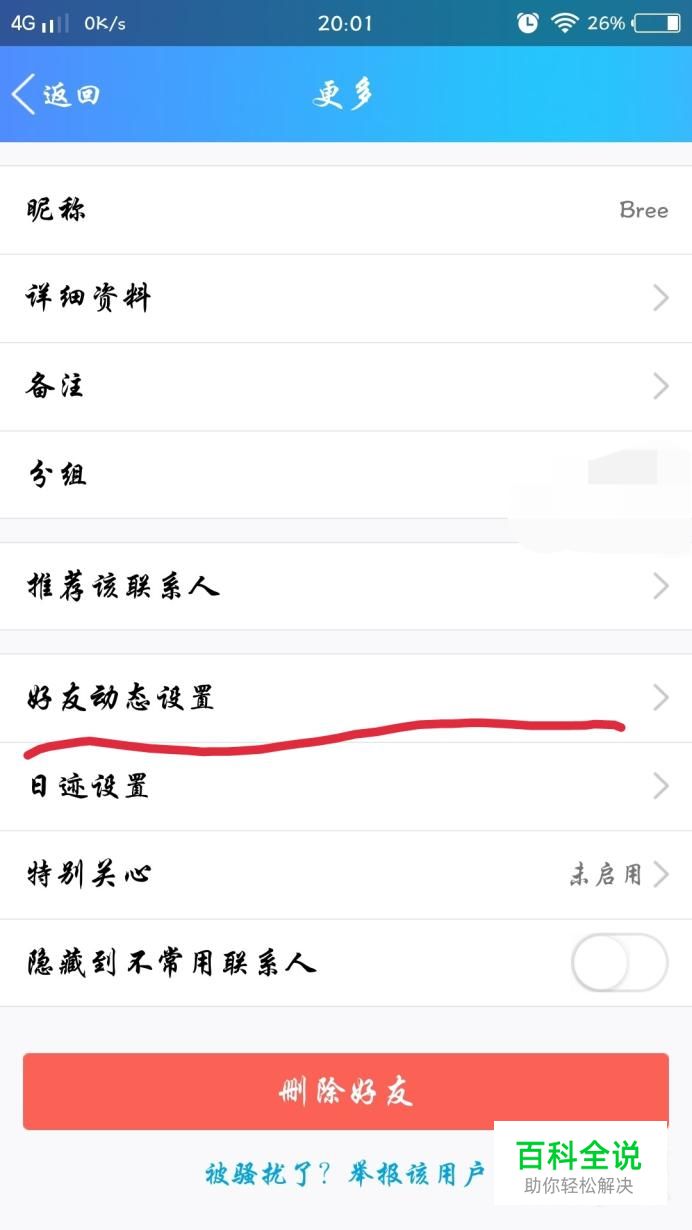Open the 分组 group setting
The image size is (692, 1230).
[x=346, y=474]
